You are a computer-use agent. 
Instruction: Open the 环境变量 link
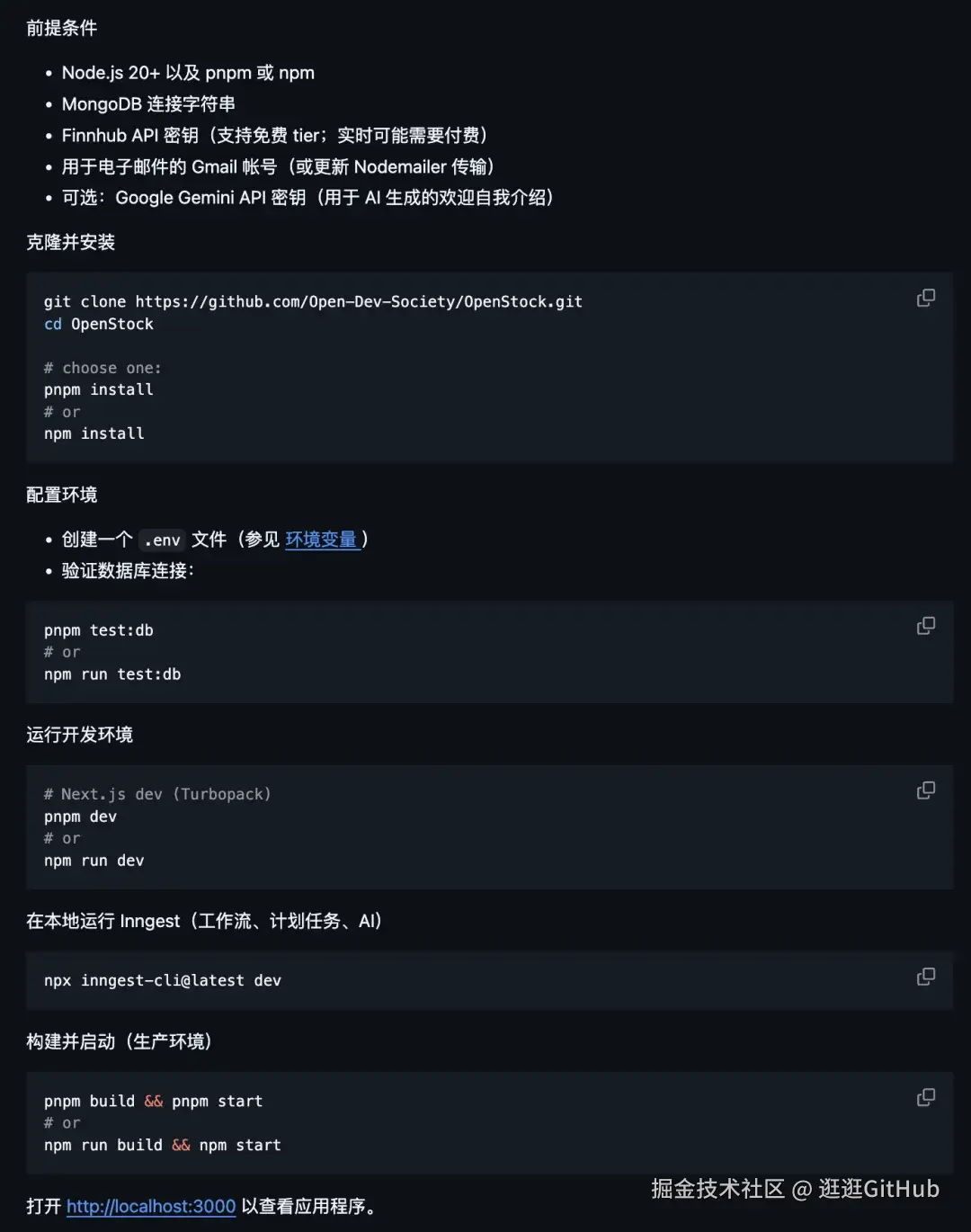click(322, 540)
